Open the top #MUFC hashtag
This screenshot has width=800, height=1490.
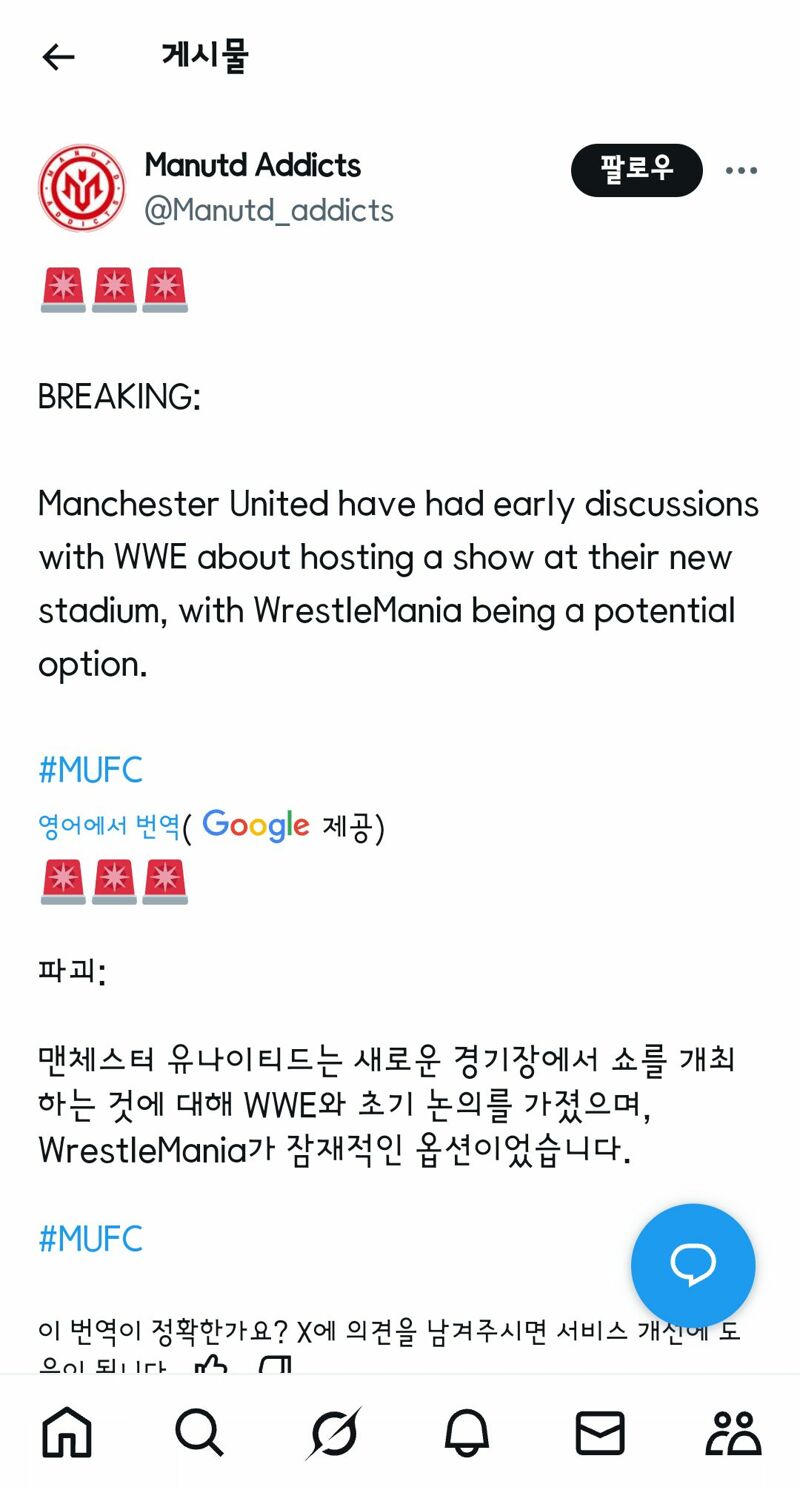(x=90, y=770)
